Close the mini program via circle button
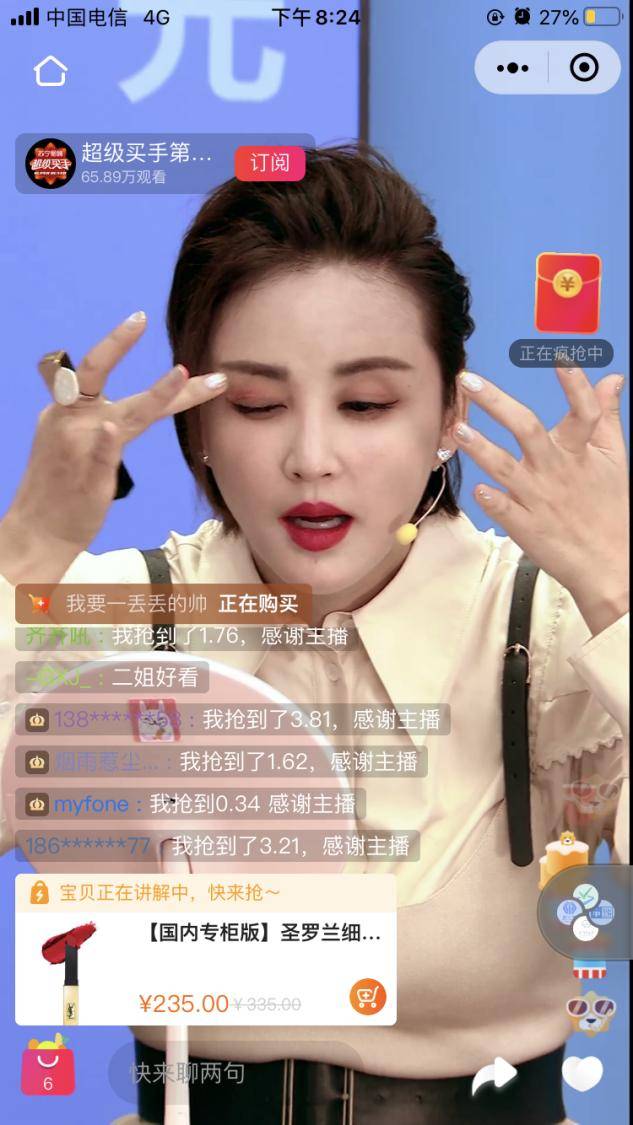This screenshot has width=633, height=1125. (x=583, y=68)
